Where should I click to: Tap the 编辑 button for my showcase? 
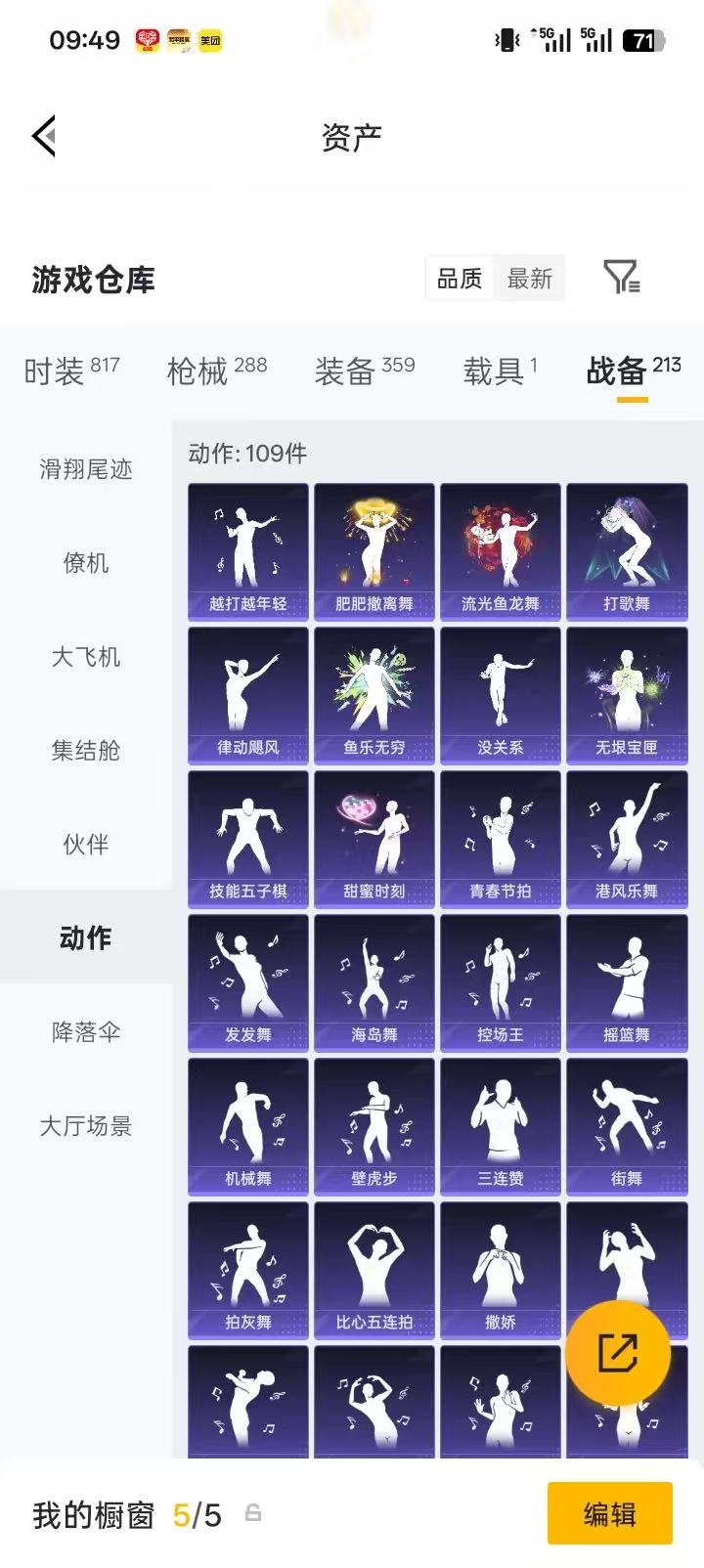pyautogui.click(x=610, y=1514)
